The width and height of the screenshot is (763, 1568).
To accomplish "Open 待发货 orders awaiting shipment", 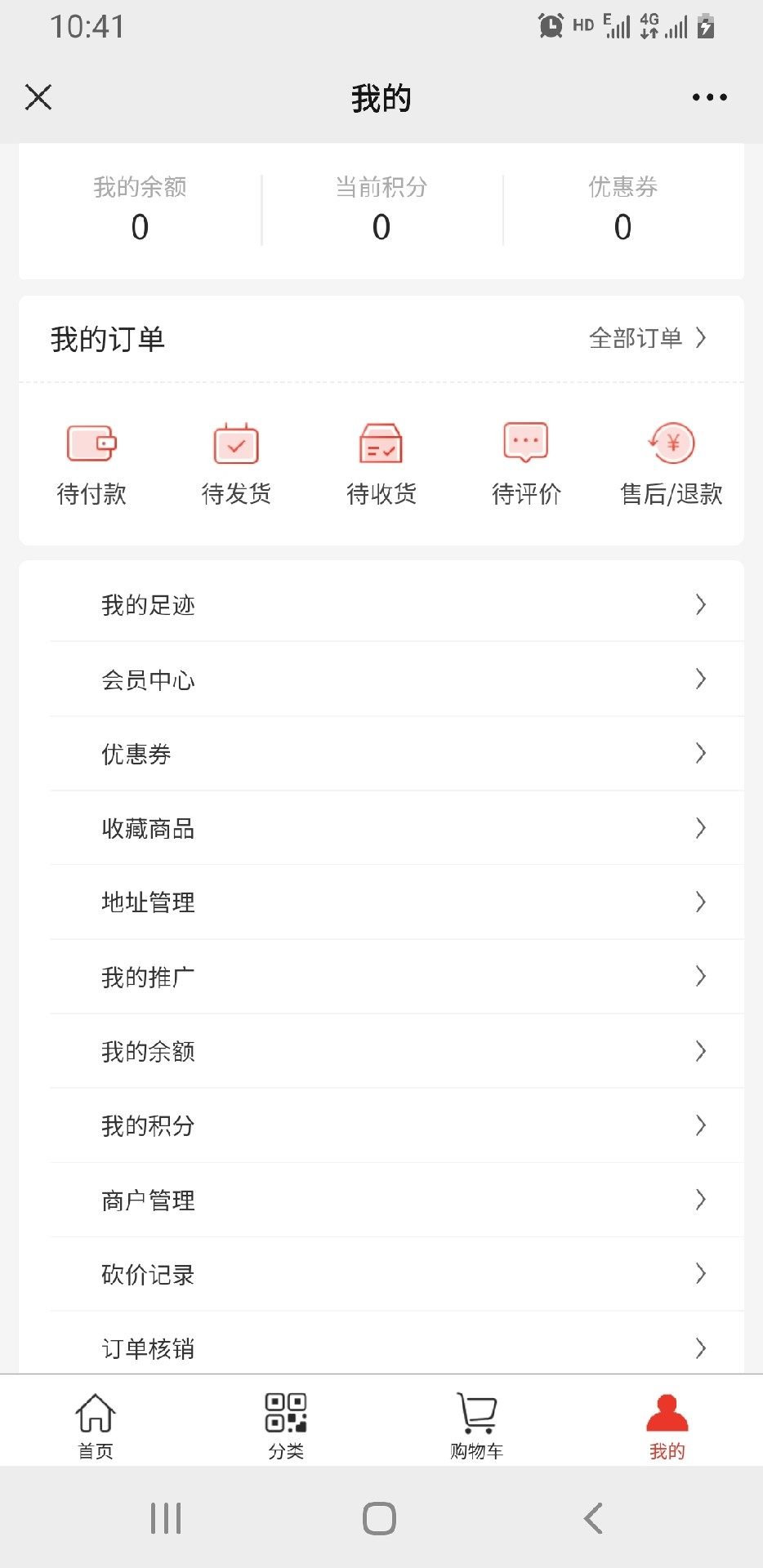I will 236,463.
